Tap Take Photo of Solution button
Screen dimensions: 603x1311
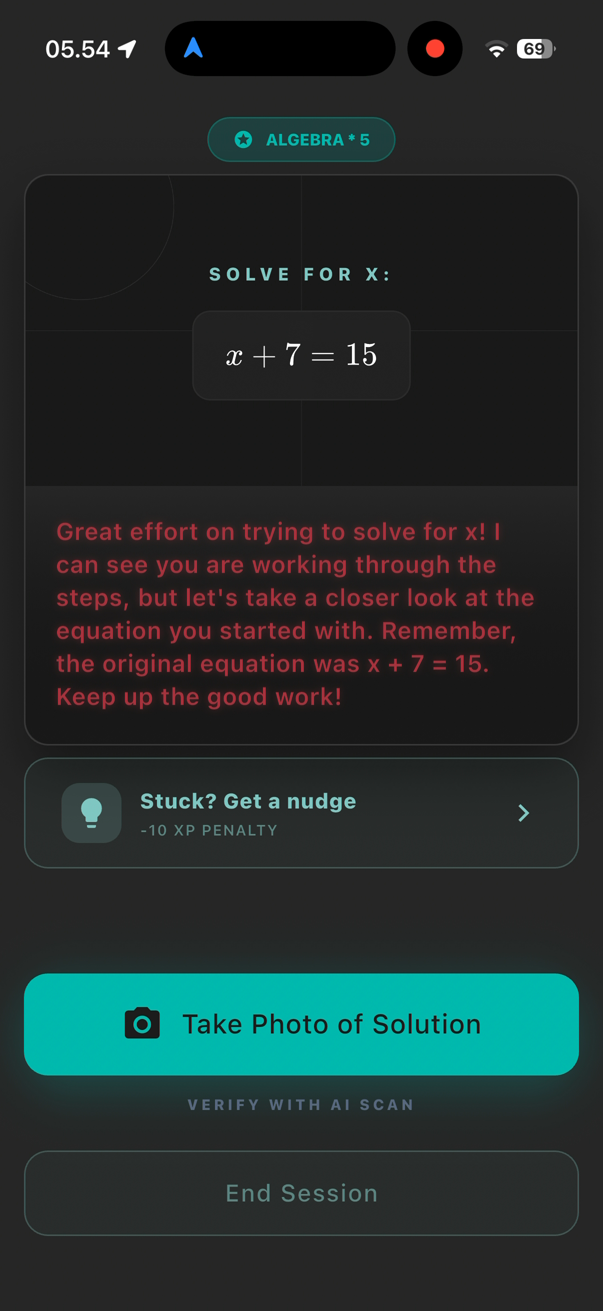(x=301, y=1024)
